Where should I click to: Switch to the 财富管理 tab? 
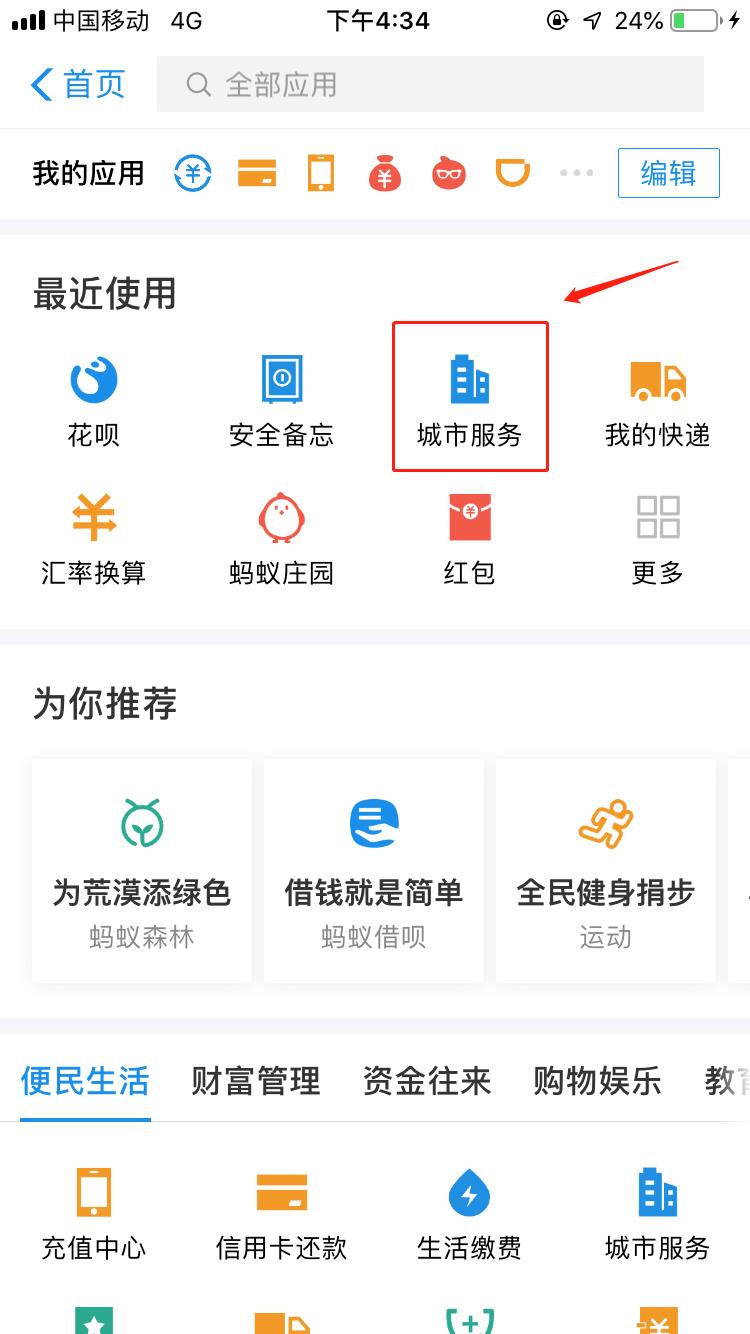pyautogui.click(x=253, y=1081)
